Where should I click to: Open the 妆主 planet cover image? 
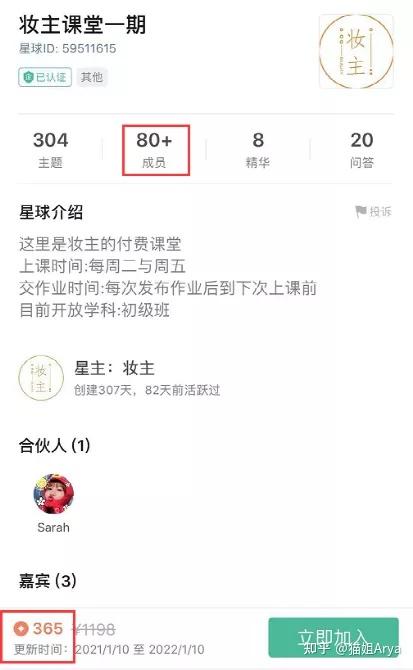click(x=356, y=52)
